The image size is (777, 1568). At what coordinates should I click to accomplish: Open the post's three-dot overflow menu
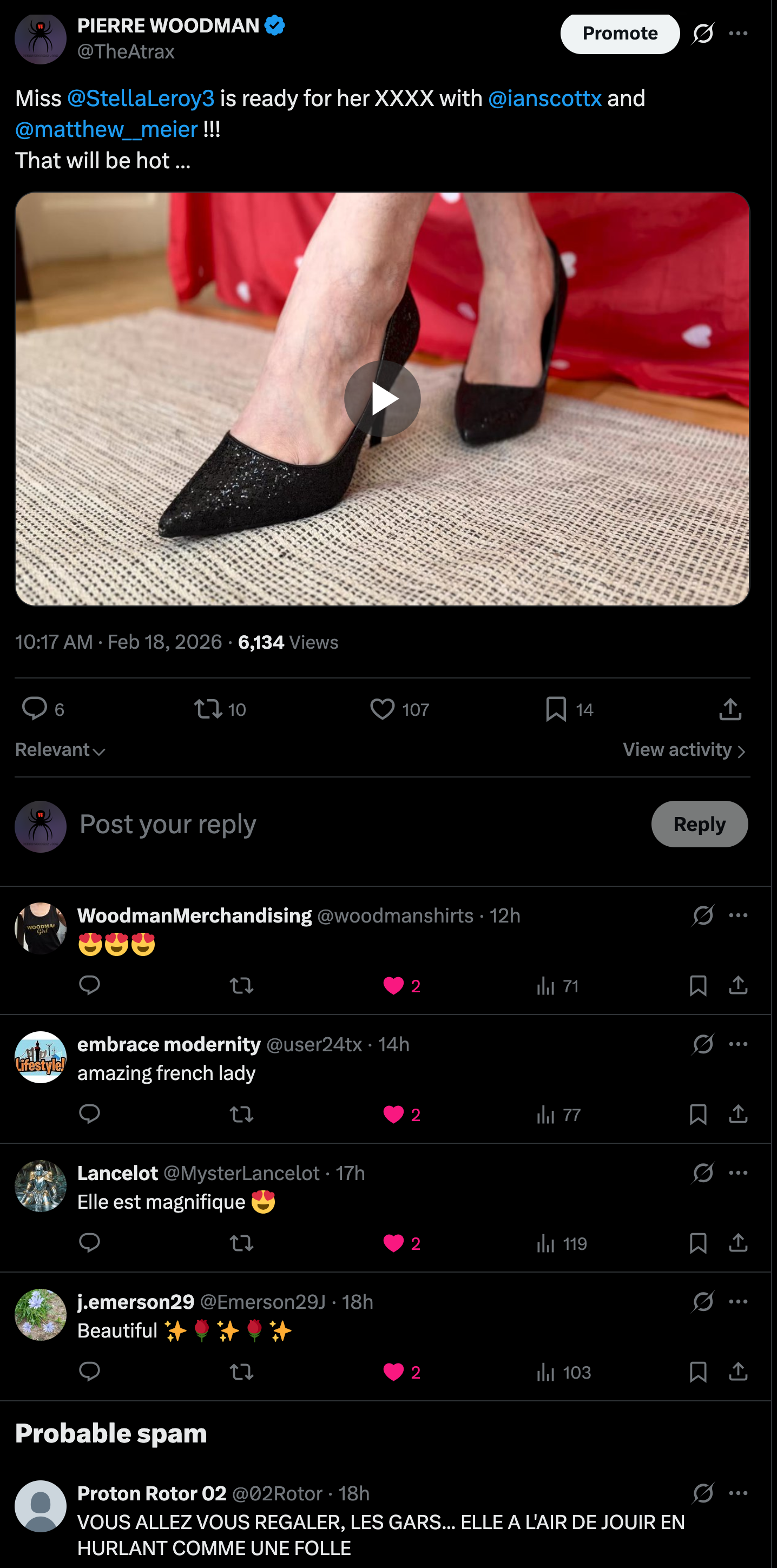[738, 34]
